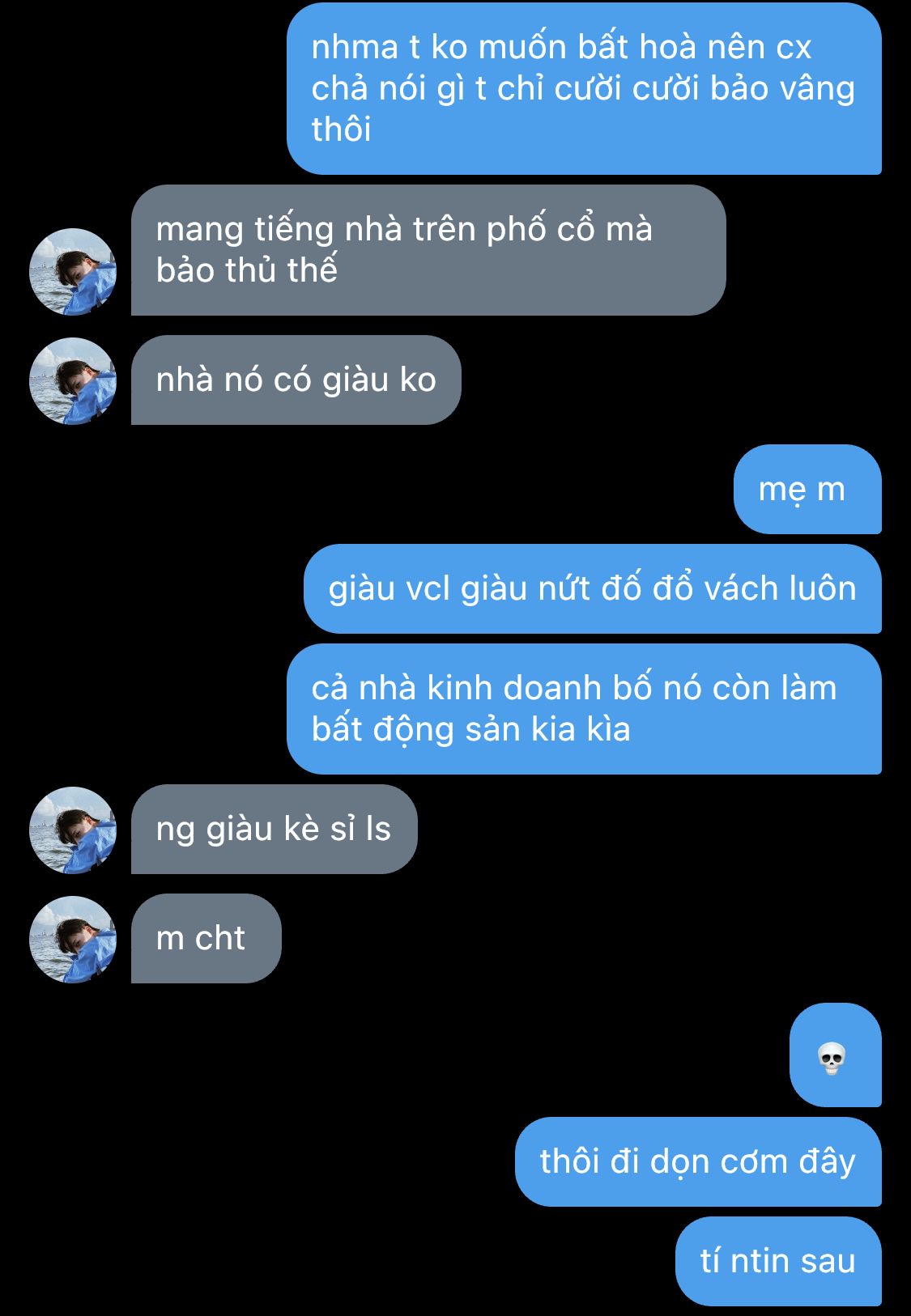911x1316 pixels.
Task: Open the avatar beside 'm cht' message
Action: tap(73, 940)
